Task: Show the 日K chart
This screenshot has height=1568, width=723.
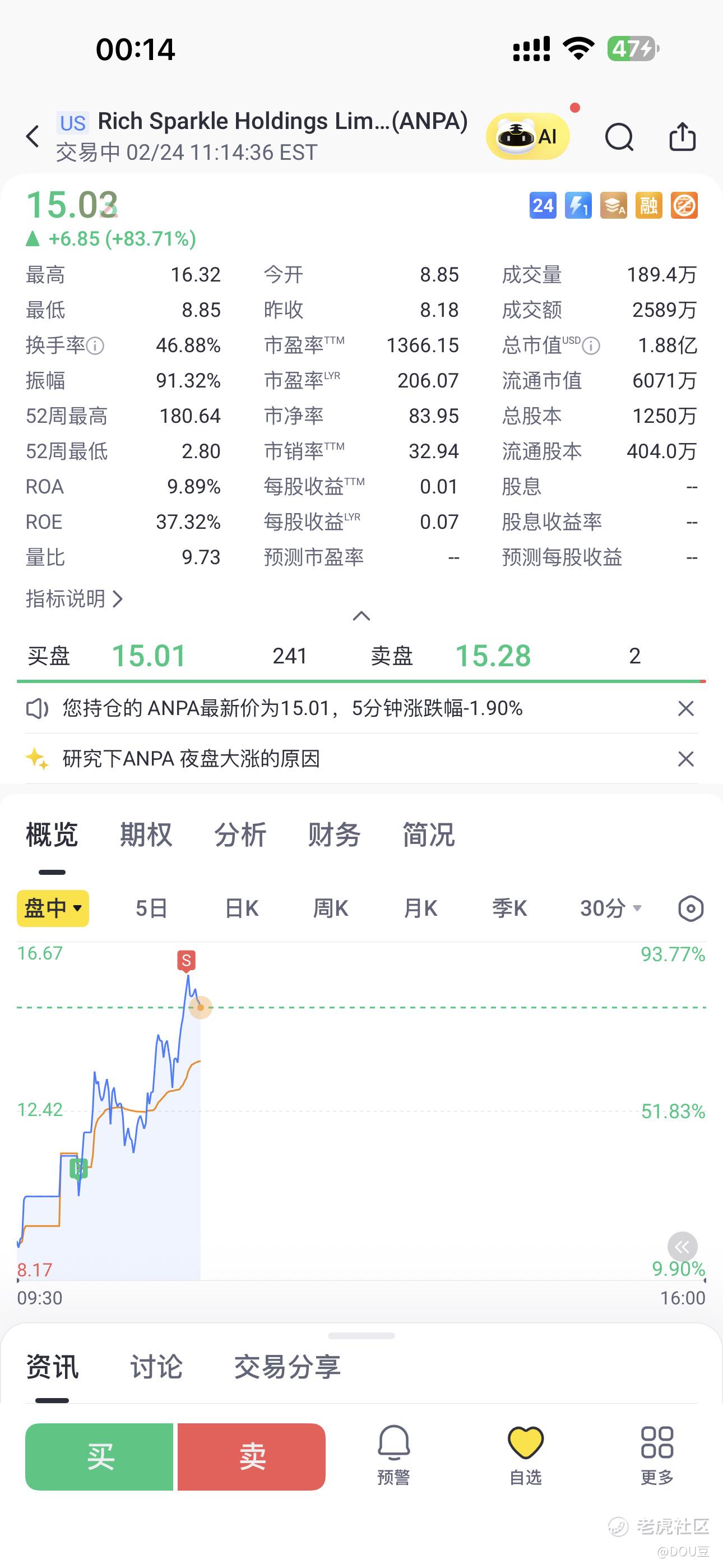Action: [242, 908]
